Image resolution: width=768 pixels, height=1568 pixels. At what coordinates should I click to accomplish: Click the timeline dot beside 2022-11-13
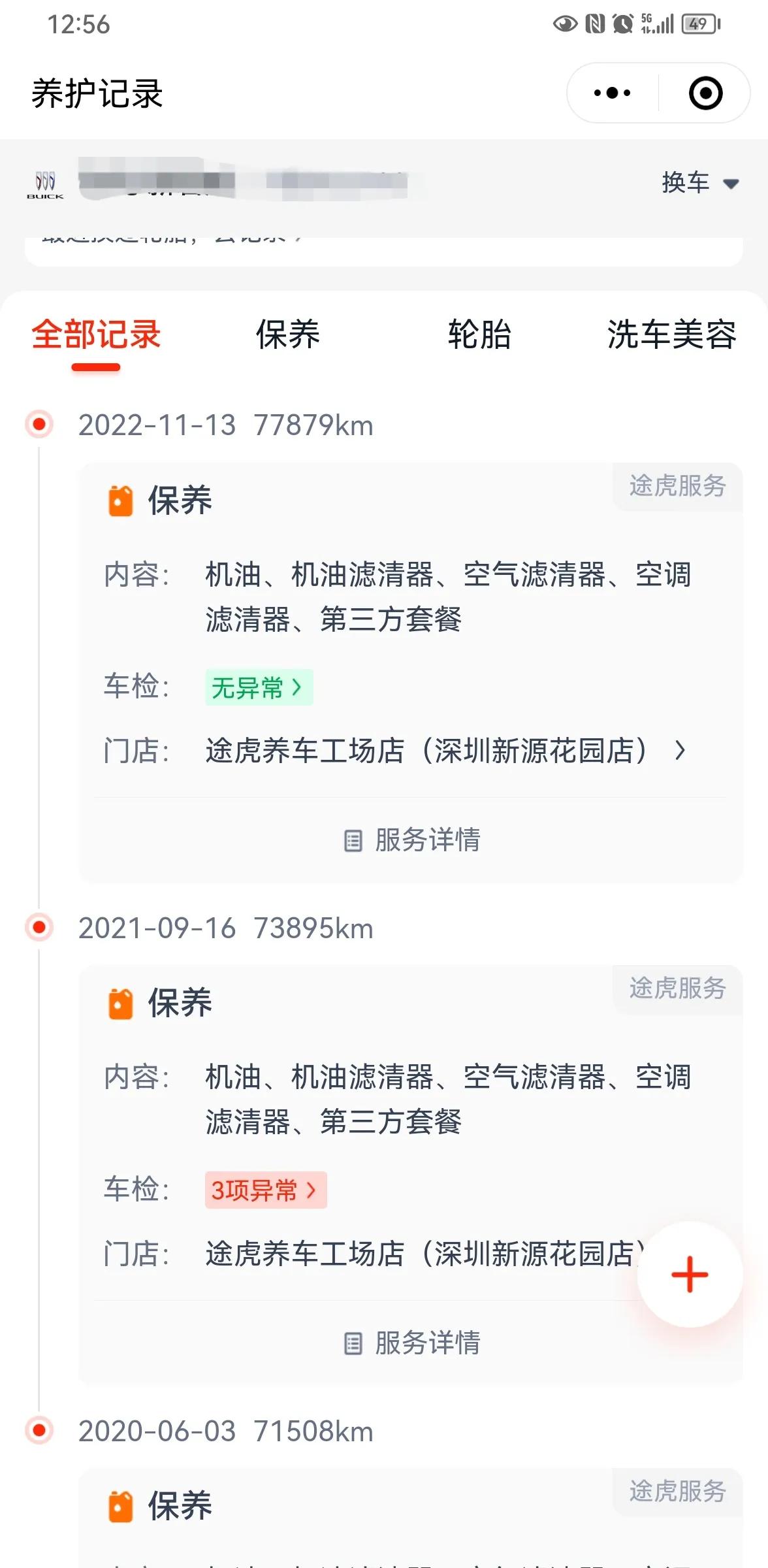40,425
